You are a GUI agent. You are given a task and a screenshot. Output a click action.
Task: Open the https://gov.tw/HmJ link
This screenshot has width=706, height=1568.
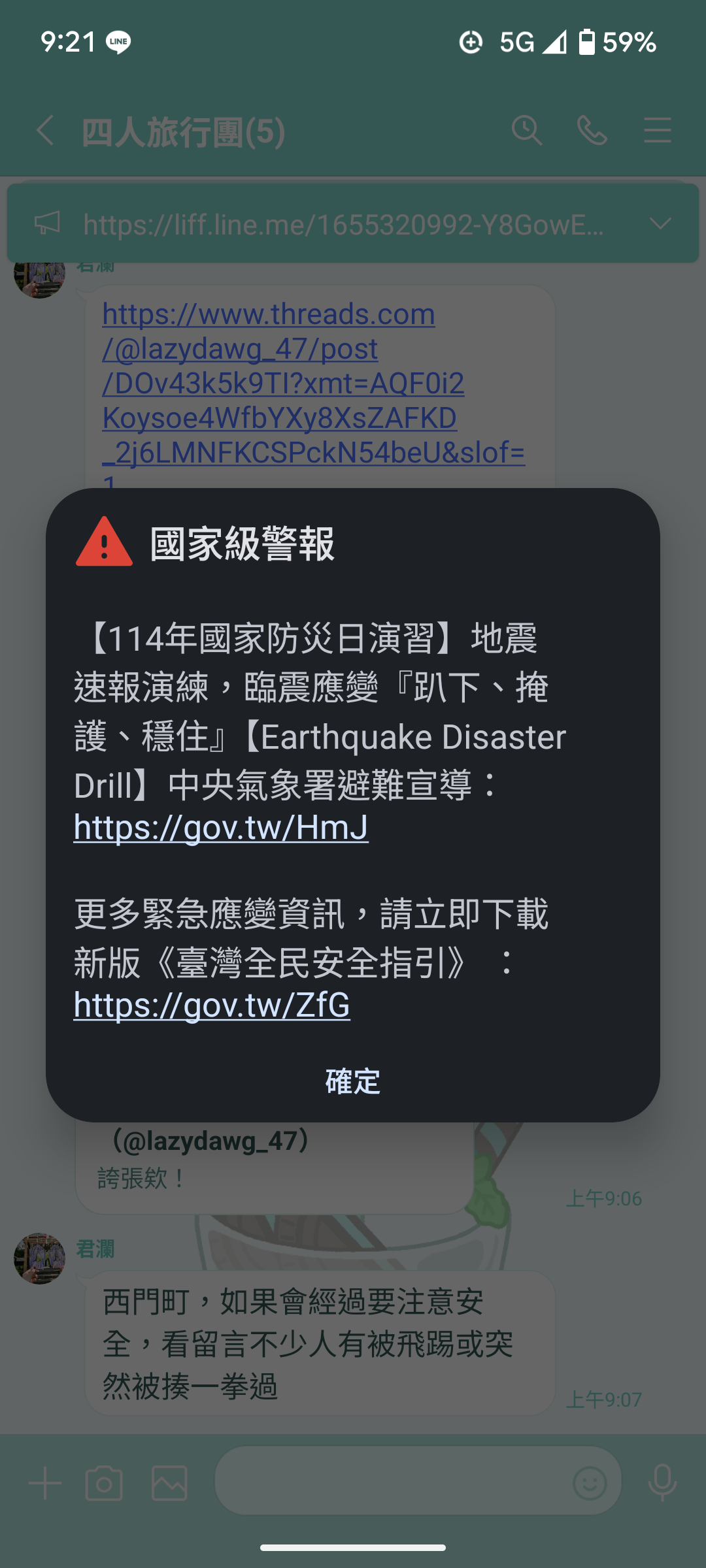[x=221, y=828]
